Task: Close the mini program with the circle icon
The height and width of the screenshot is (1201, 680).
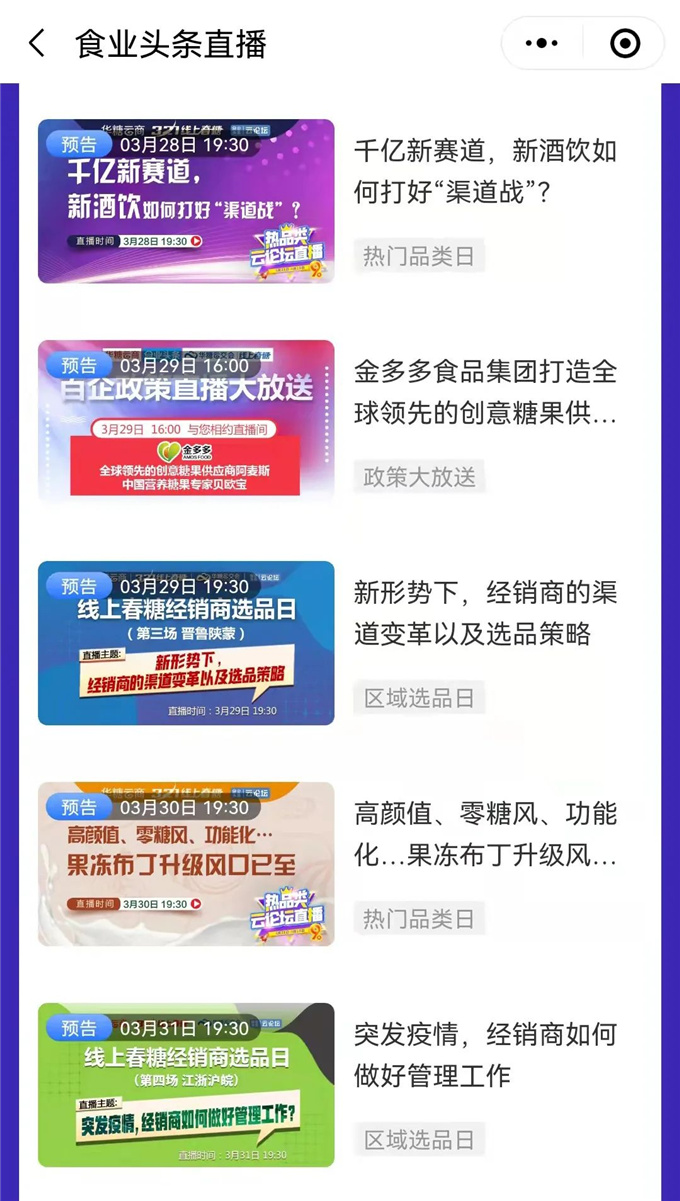Action: coord(625,43)
